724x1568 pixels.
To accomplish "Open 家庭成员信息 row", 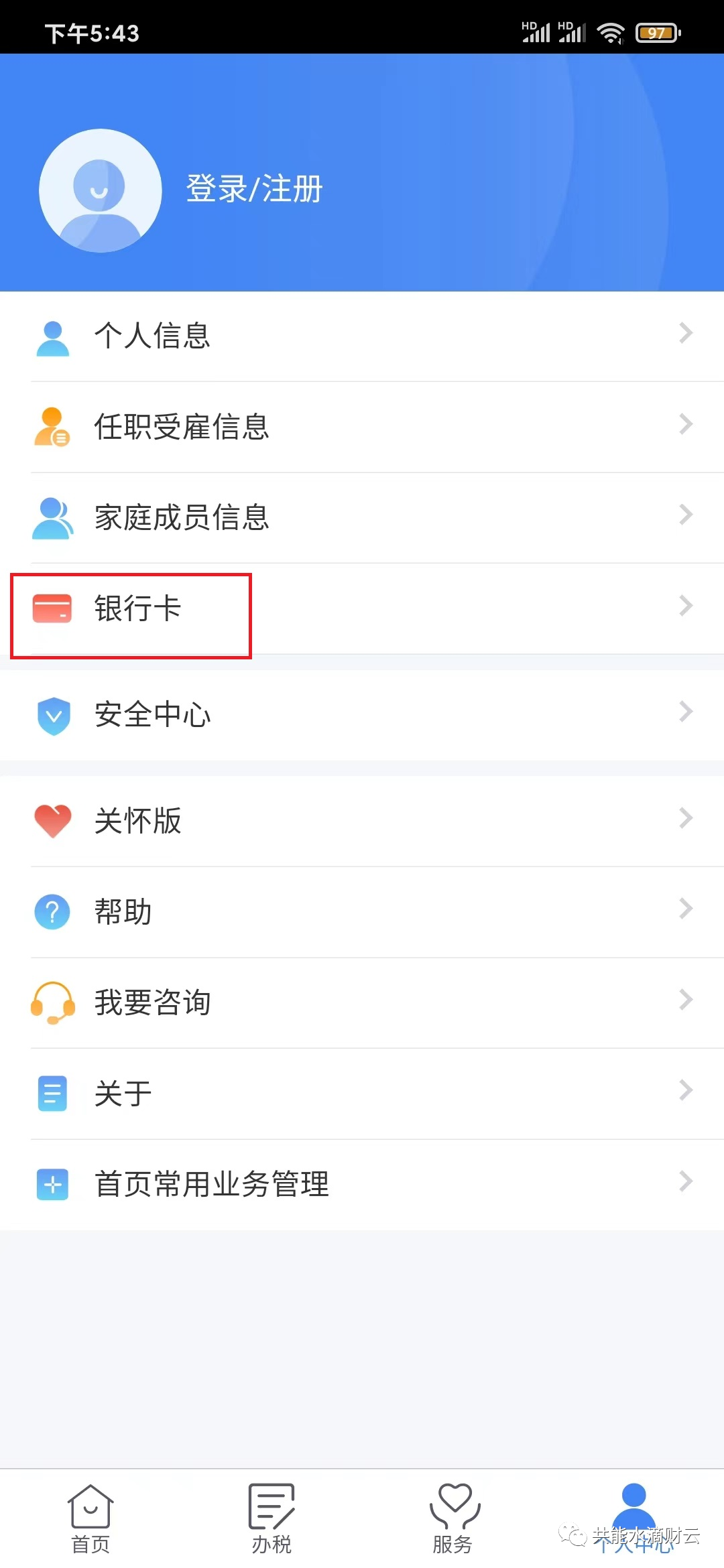I will click(362, 518).
